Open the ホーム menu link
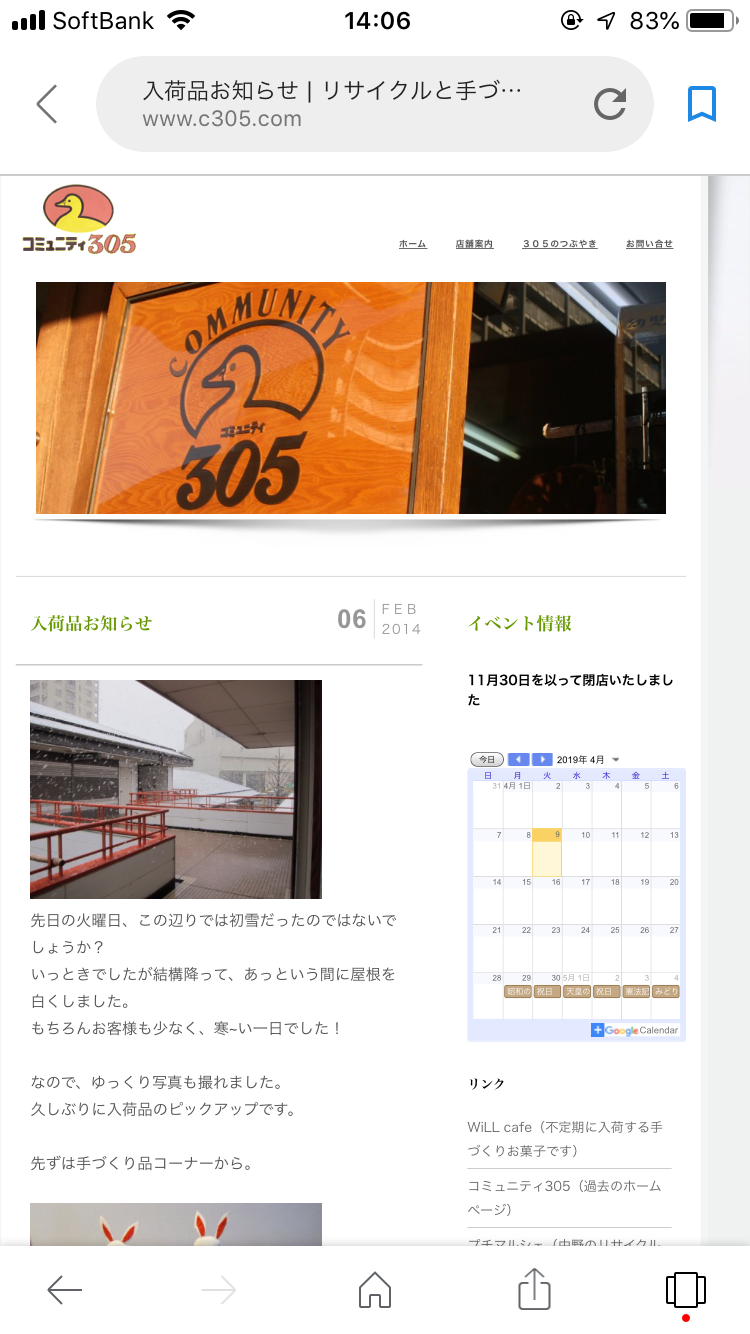Viewport: 750px width, 1334px height. tap(412, 244)
